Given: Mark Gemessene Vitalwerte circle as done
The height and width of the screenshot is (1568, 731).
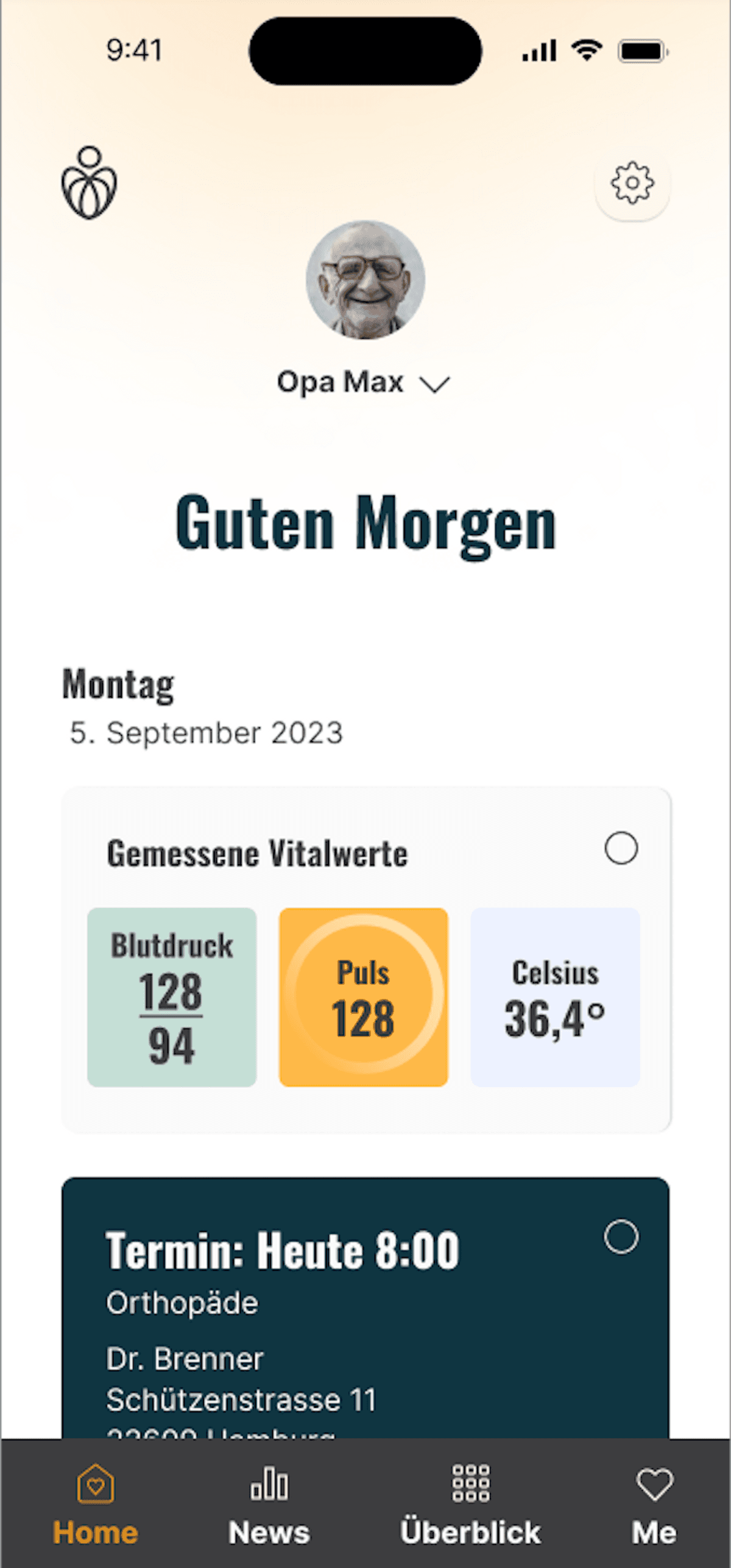Looking at the screenshot, I should (x=621, y=848).
